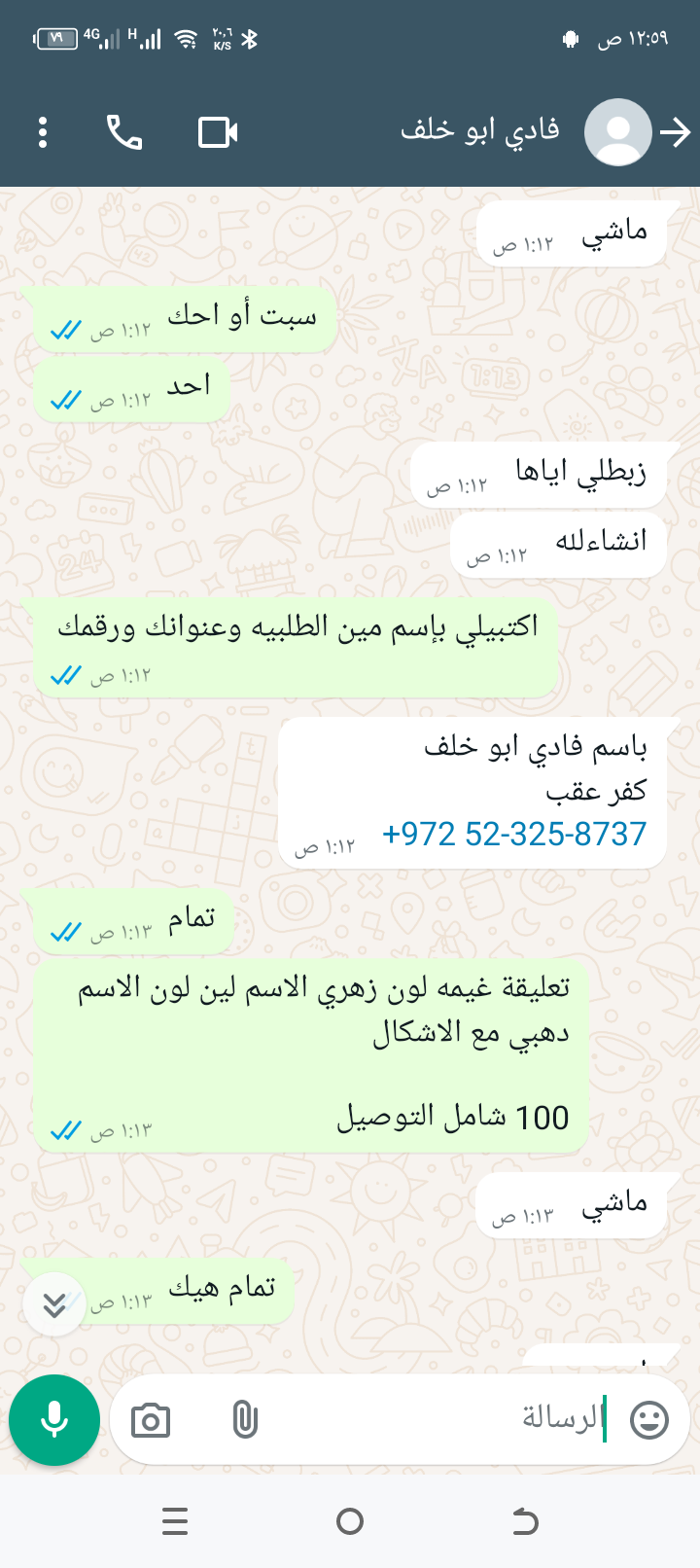The width and height of the screenshot is (700, 1568).
Task: Focus the الرسالة message input field
Action: (437, 1420)
